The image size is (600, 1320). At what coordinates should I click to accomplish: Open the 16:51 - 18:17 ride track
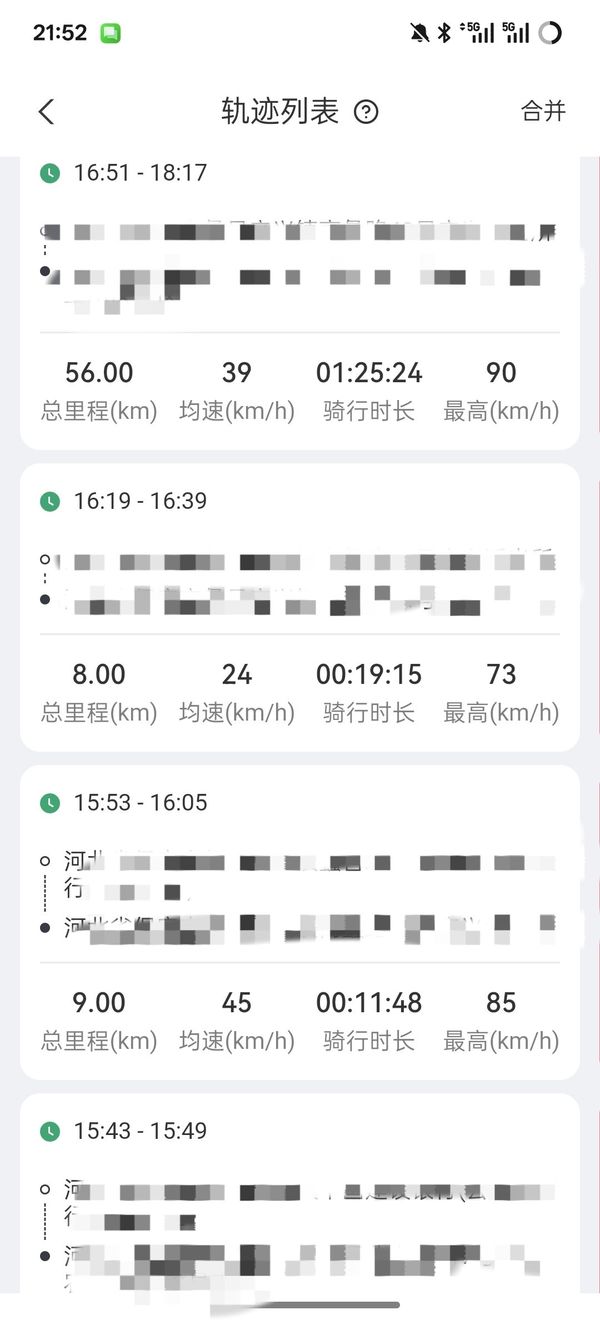pos(300,300)
